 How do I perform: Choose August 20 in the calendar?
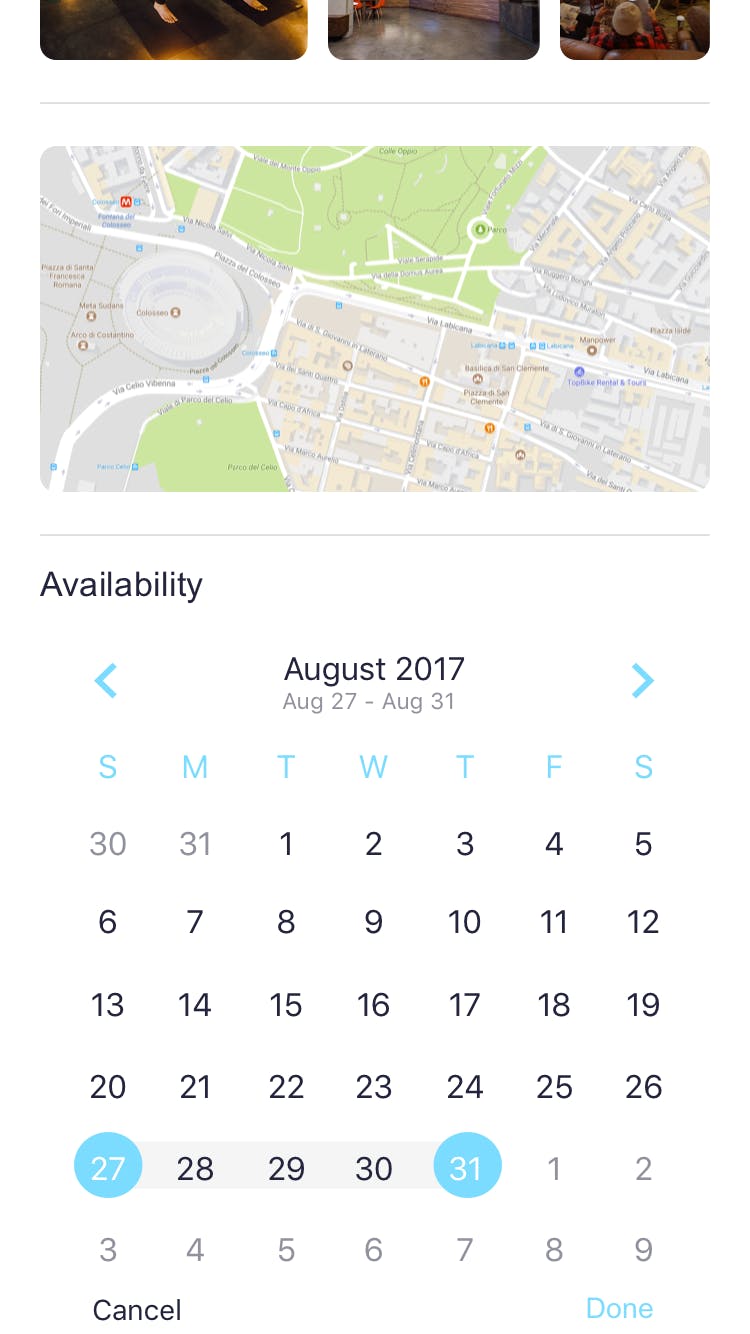(108, 1086)
